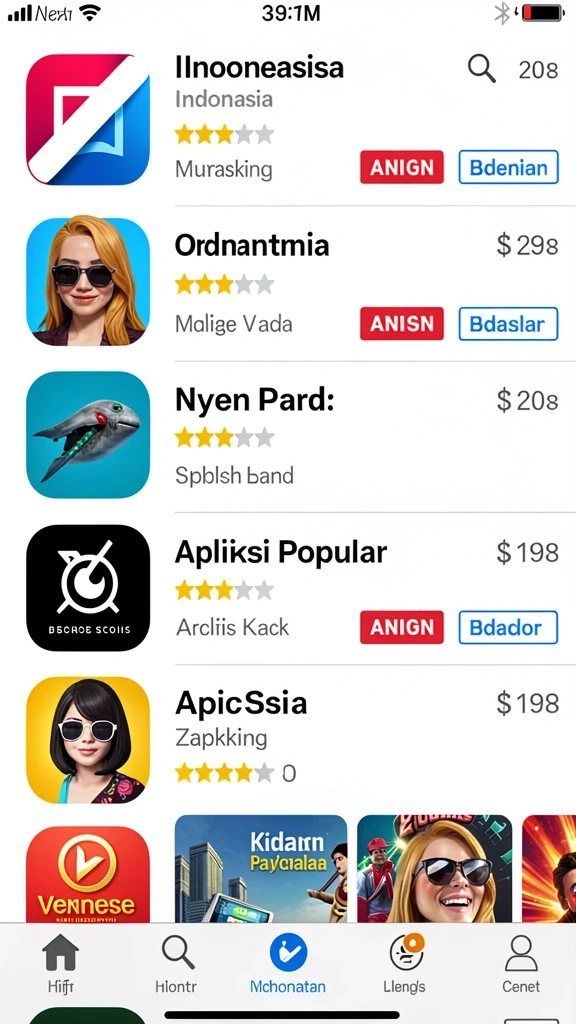
Task: Choose the Bdador button
Action: [x=509, y=628]
